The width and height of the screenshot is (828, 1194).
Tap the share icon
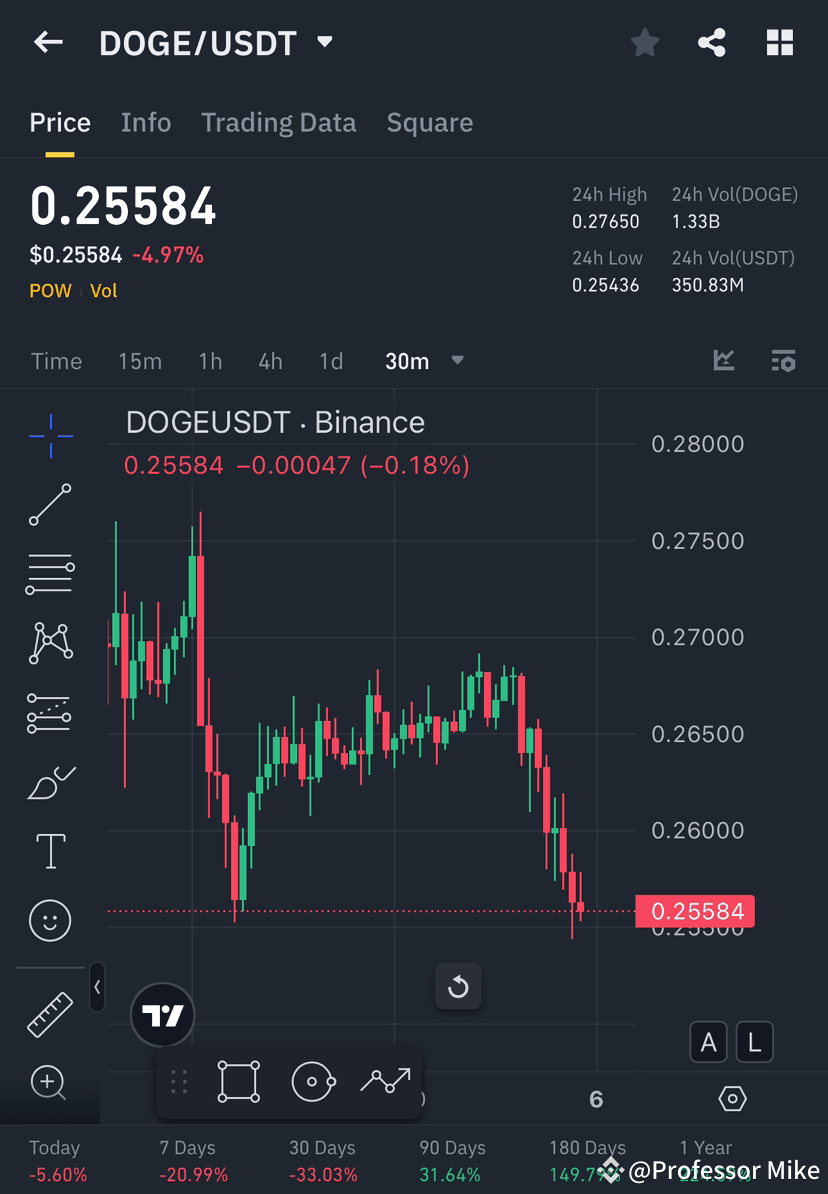[712, 42]
